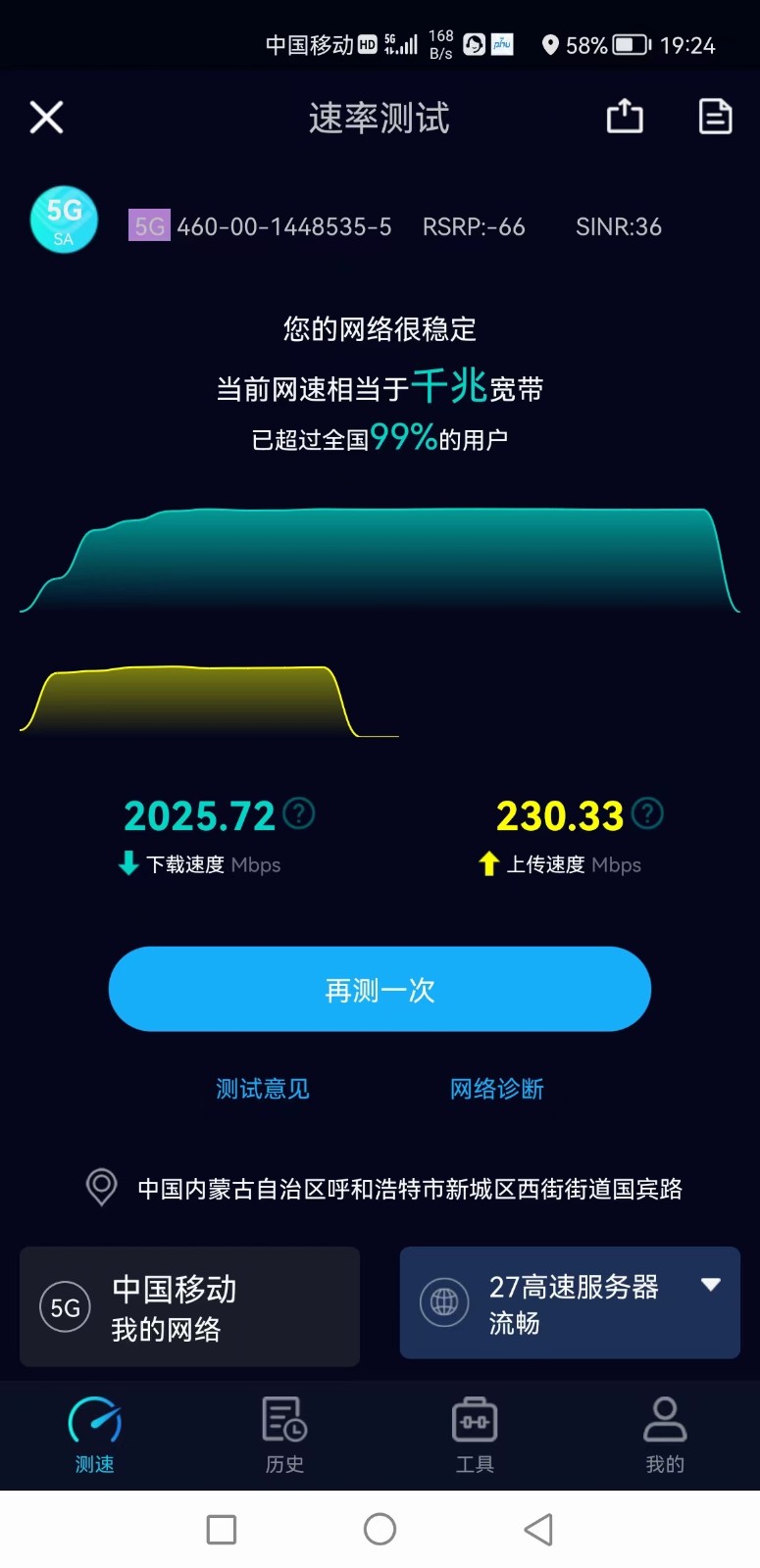The image size is (760, 1568).
Task: Open the test report document icon
Action: point(715,117)
